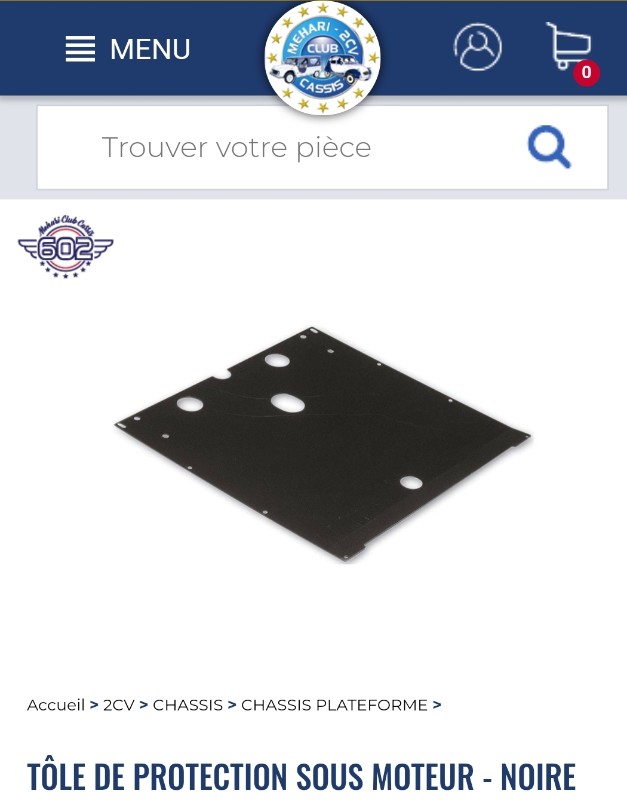Open the user account icon
This screenshot has width=627, height=800.
pyautogui.click(x=477, y=47)
